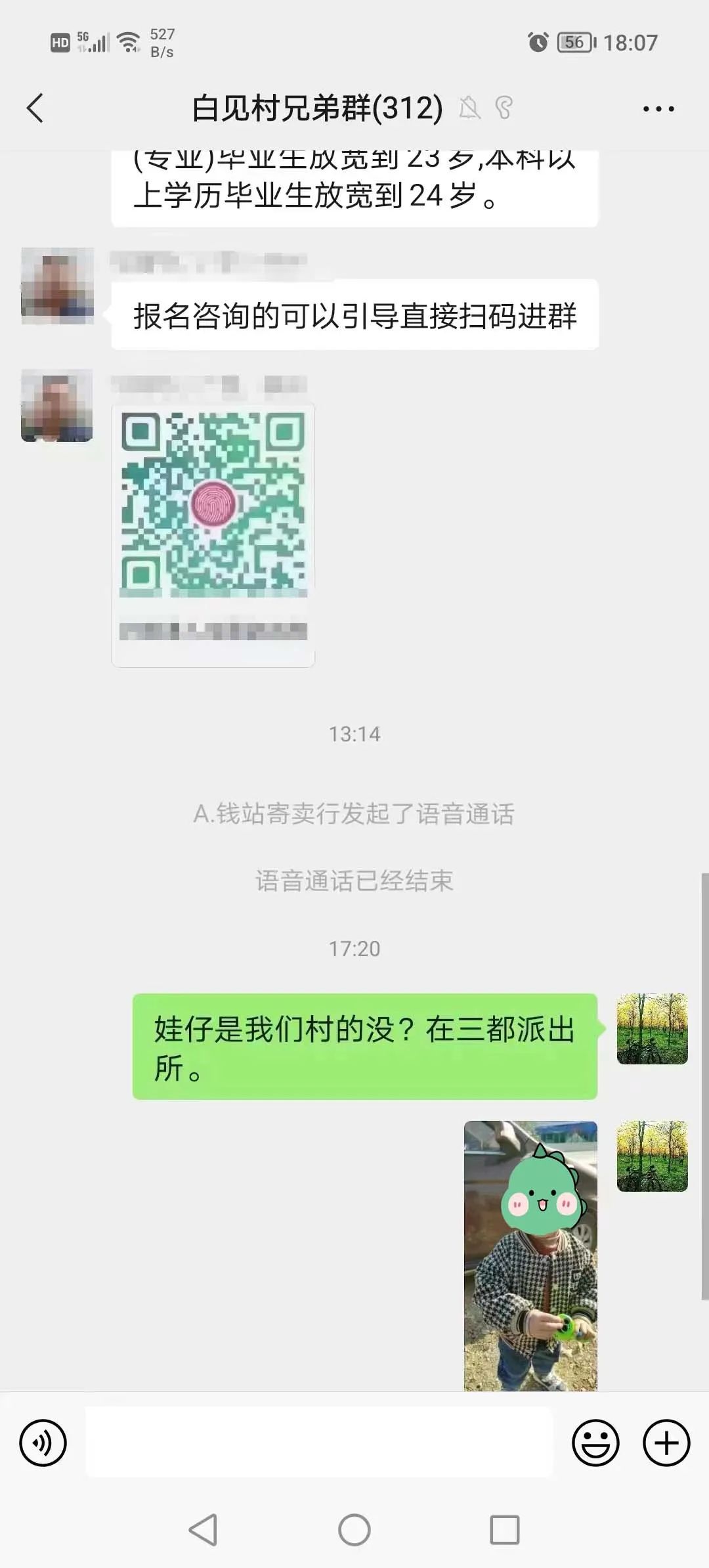Viewport: 709px width, 1568px height.
Task: View the sent photo of the child
Action: coord(530,1255)
